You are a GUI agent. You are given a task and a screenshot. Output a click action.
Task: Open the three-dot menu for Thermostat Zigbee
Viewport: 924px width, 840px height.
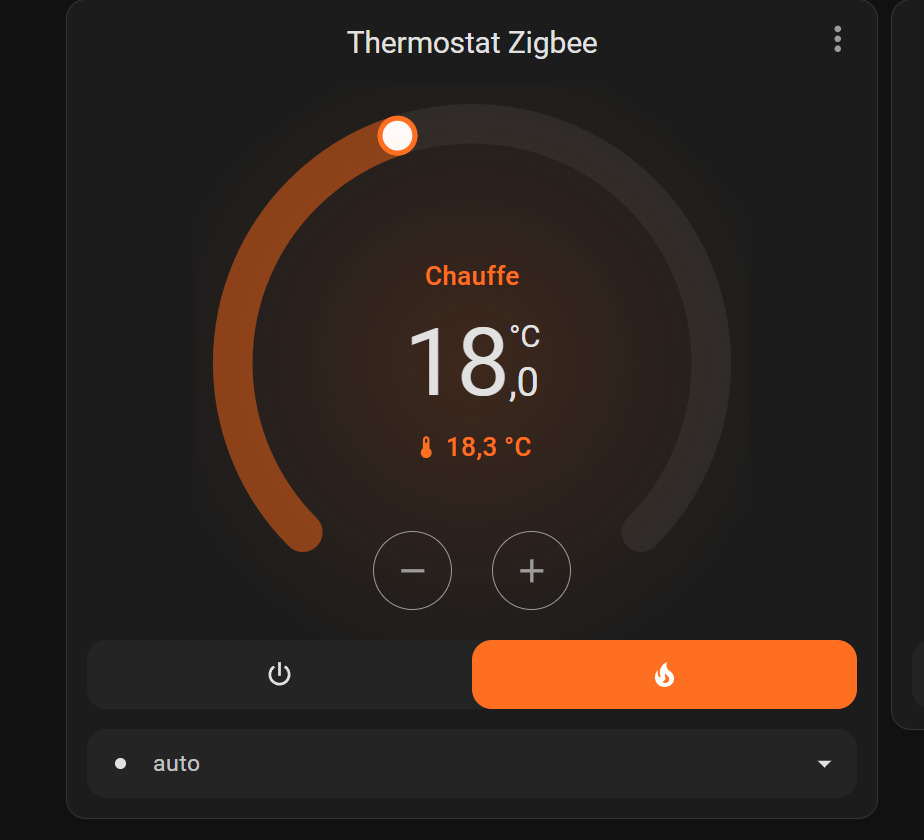coord(837,40)
